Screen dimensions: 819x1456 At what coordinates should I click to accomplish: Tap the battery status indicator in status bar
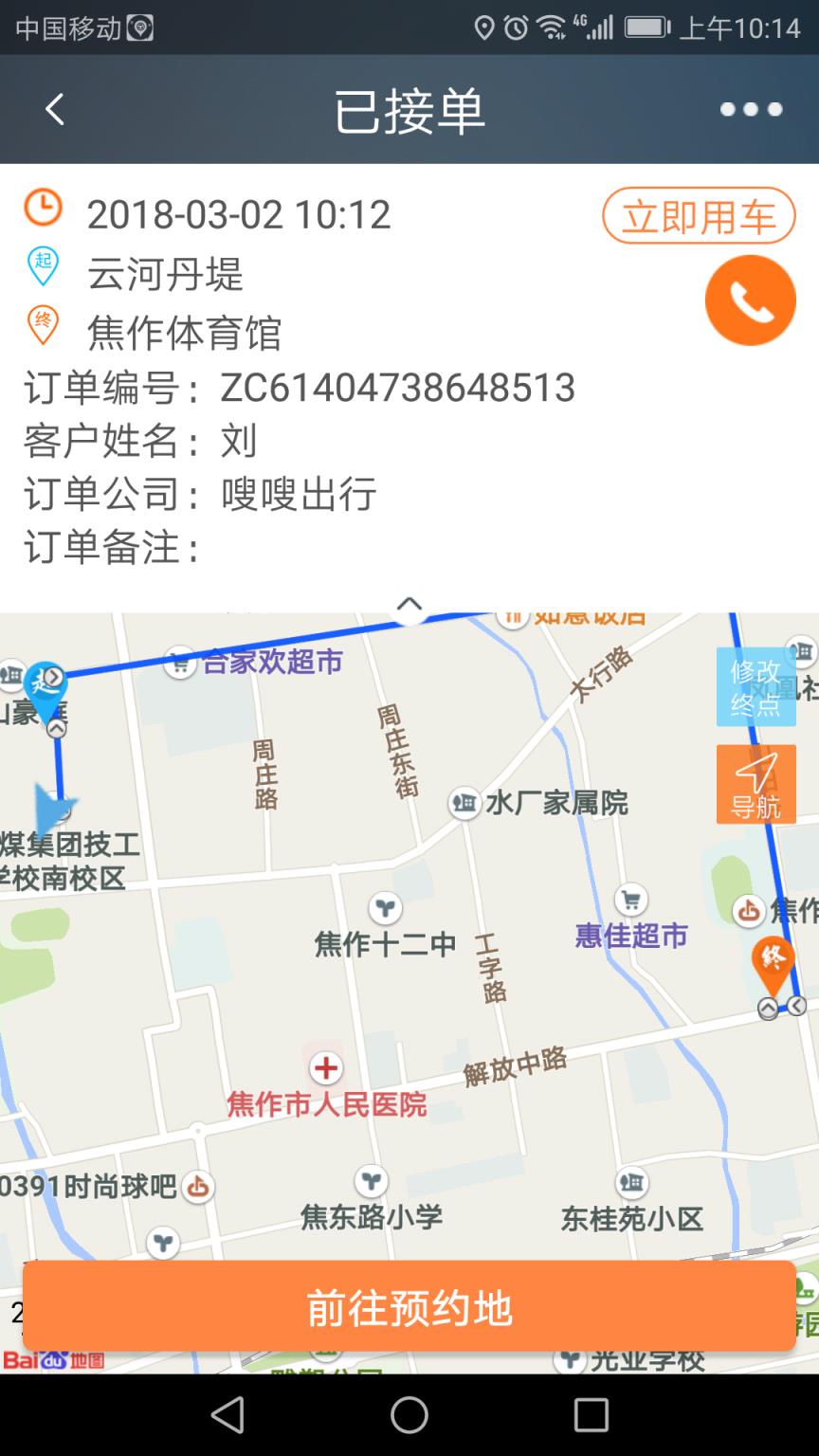pos(646,27)
